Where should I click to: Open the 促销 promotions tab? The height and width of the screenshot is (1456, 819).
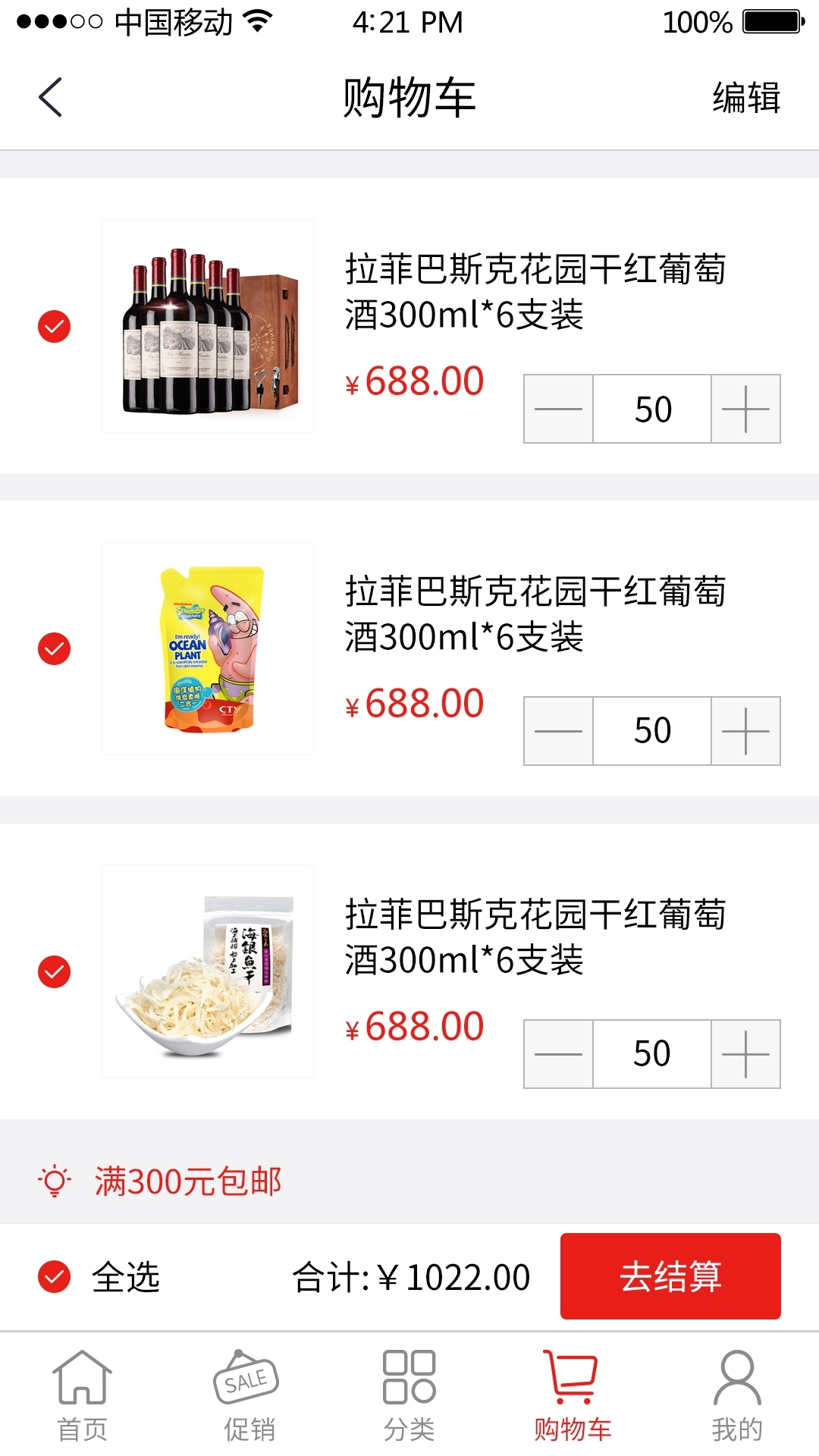point(247,1395)
